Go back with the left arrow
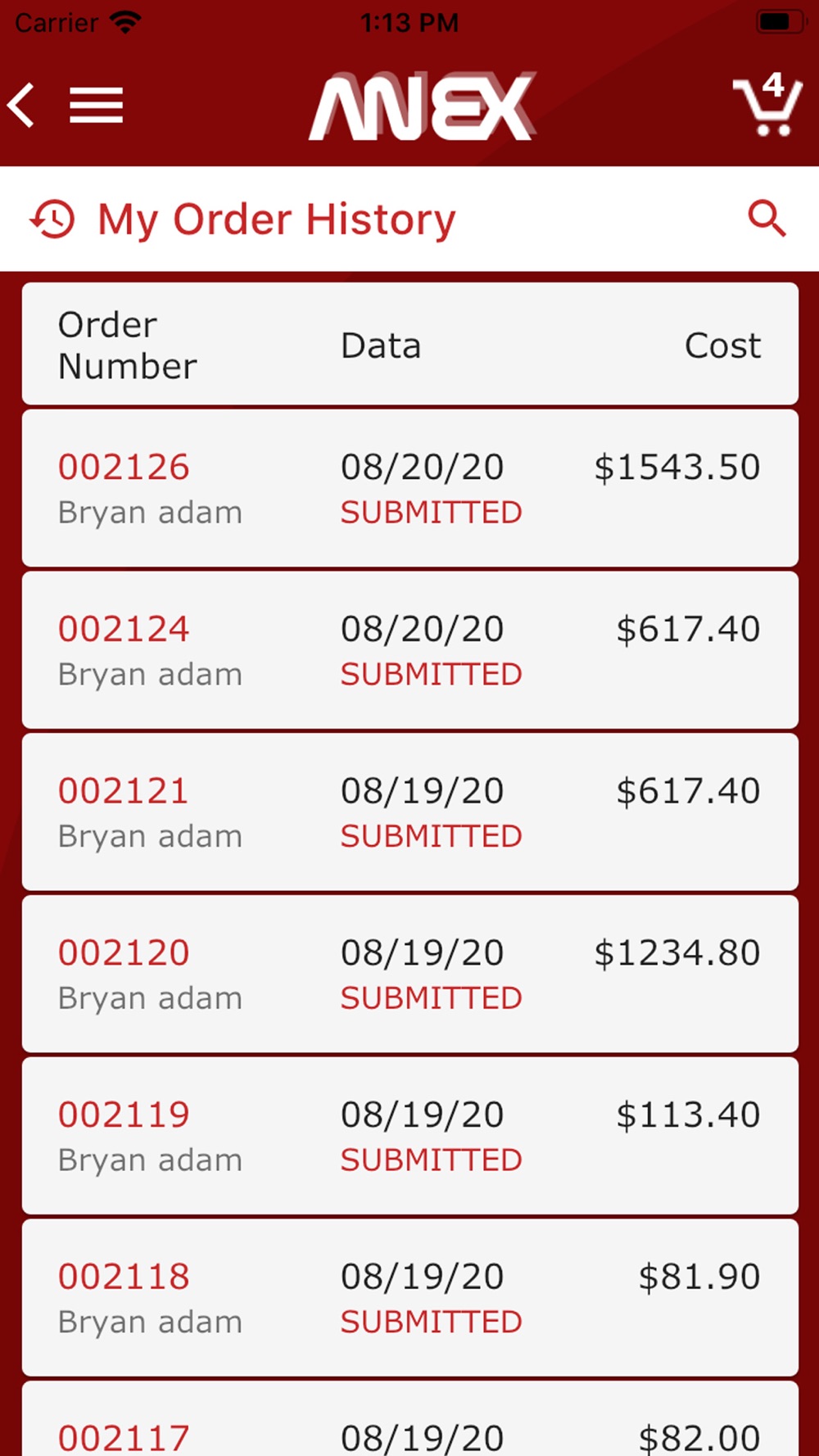The width and height of the screenshot is (819, 1456). (x=21, y=106)
